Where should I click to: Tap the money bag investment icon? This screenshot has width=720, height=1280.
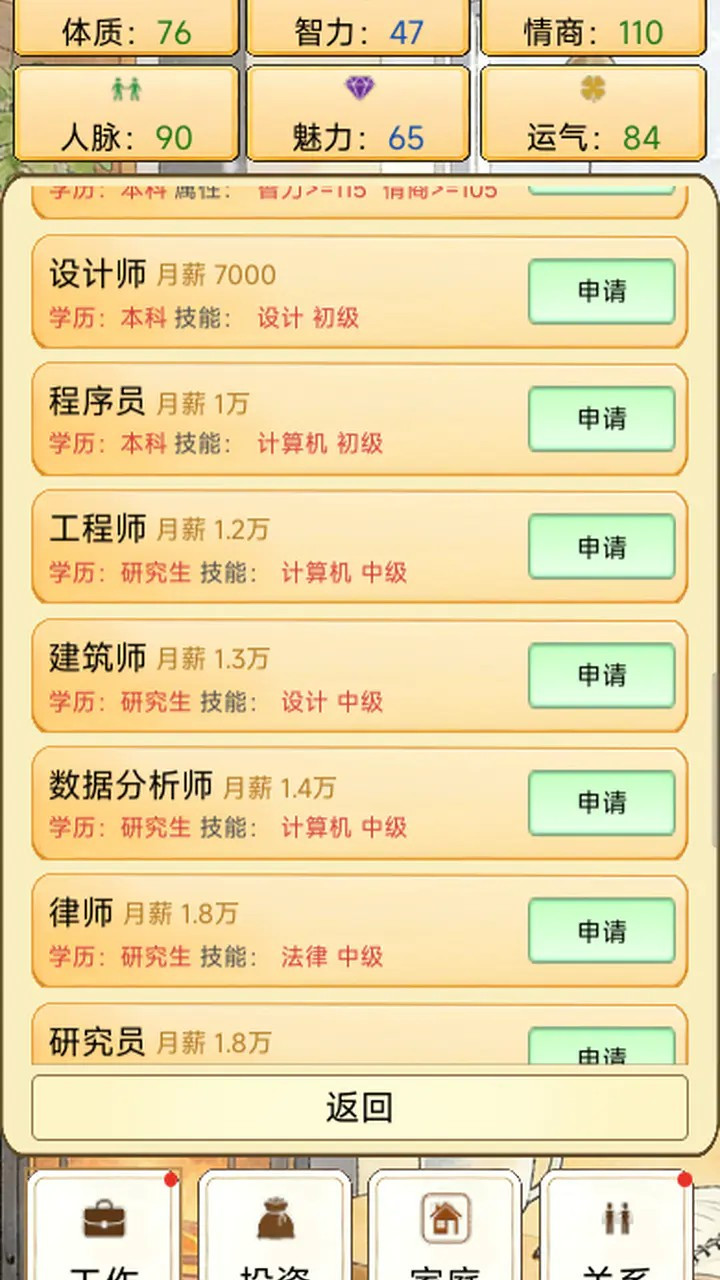tap(275, 1218)
